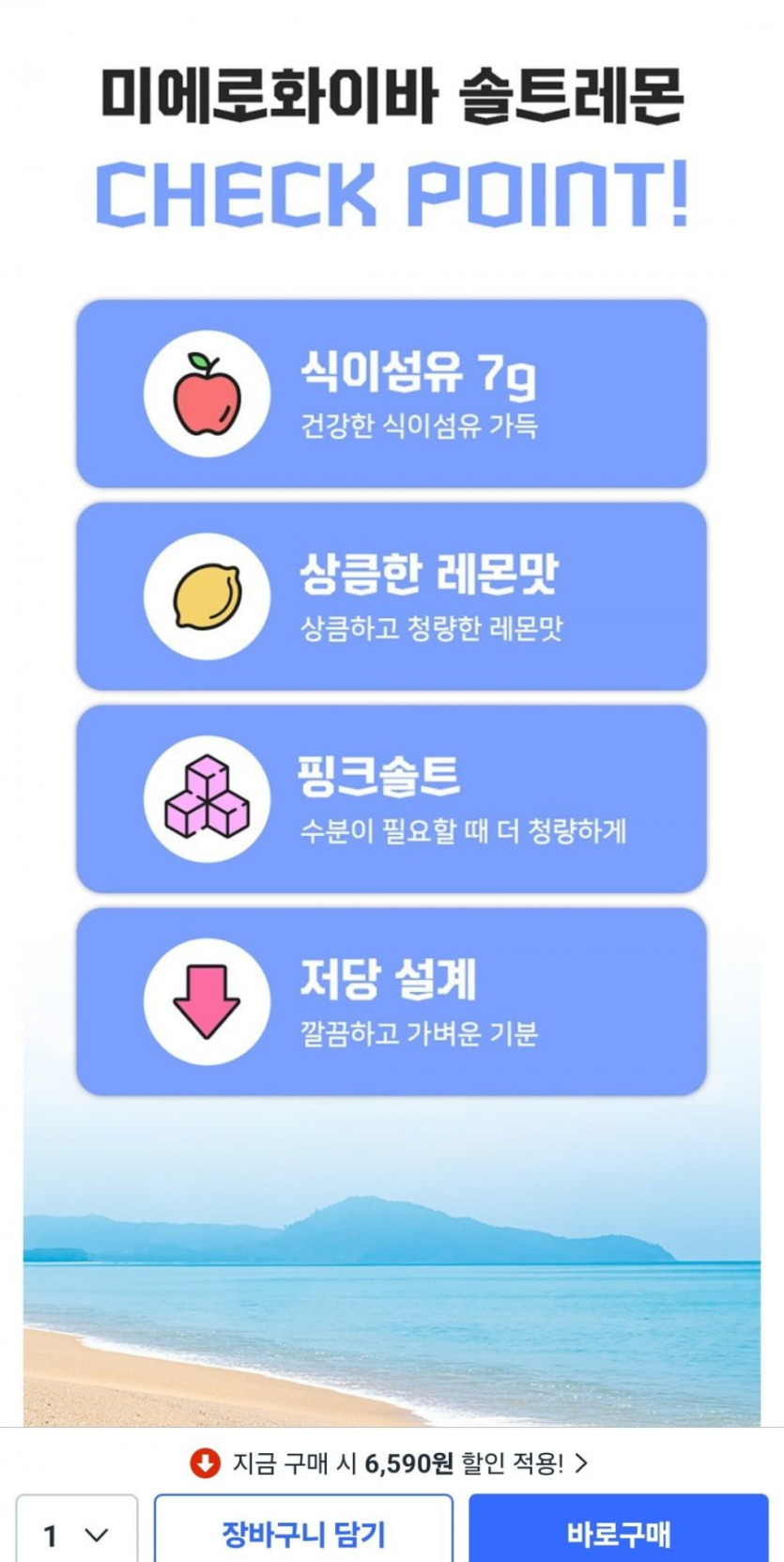Open the 6,590원 discount details link
The width and height of the screenshot is (784, 1562).
point(390,1462)
